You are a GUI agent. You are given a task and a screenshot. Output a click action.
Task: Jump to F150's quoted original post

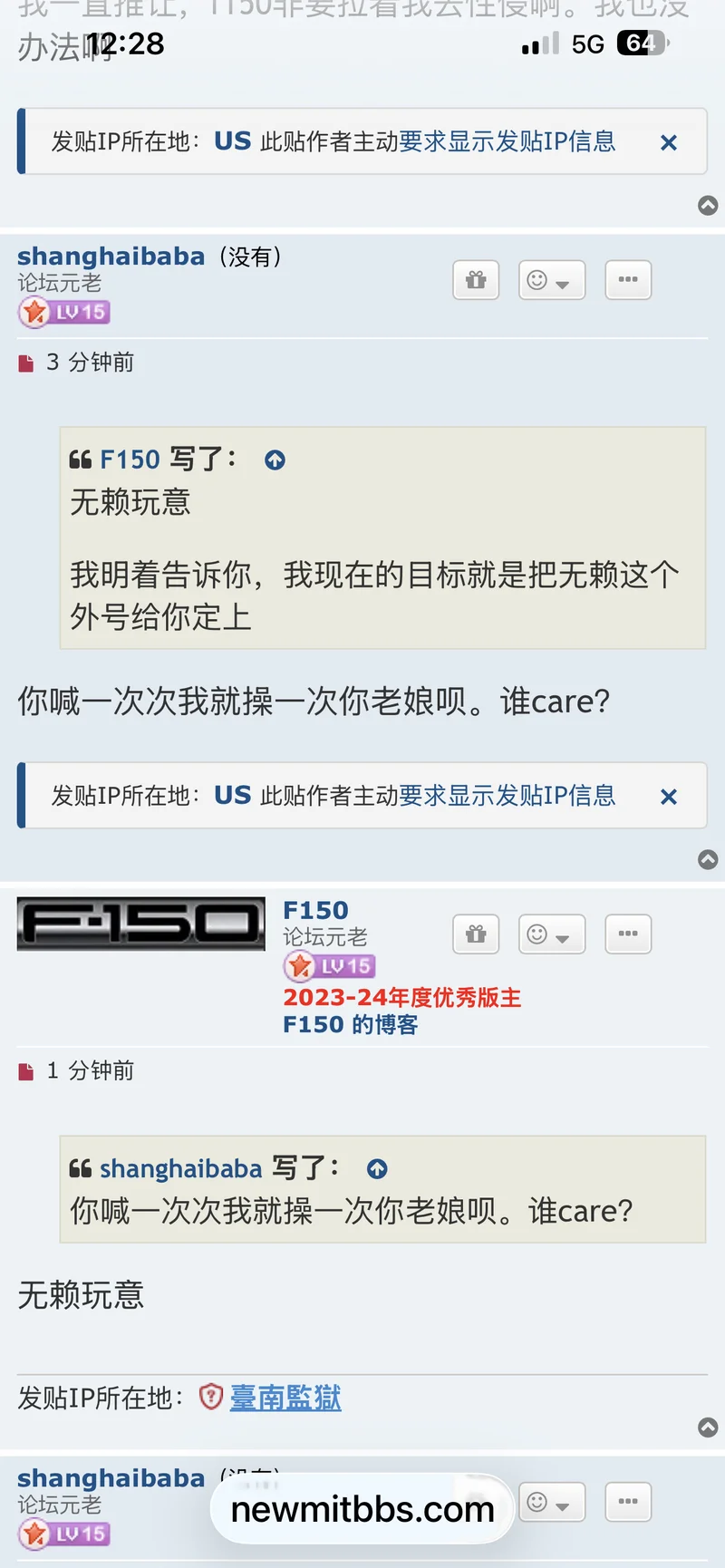(275, 460)
